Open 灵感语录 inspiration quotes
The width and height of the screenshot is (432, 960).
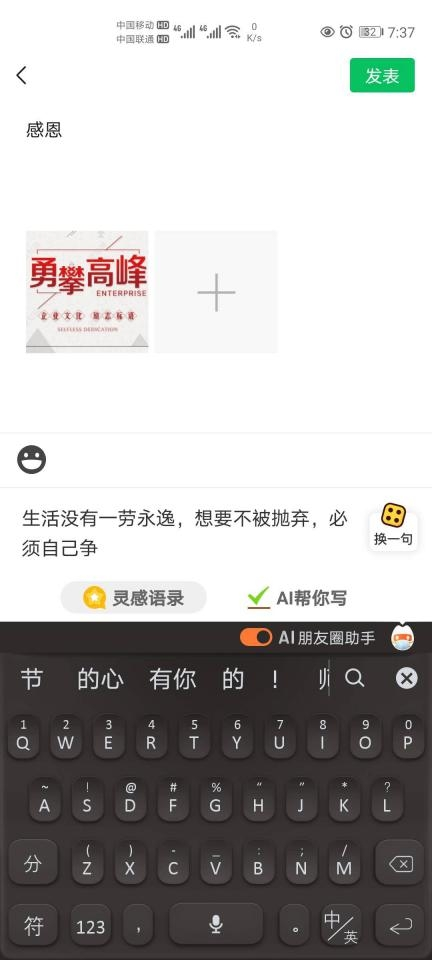pos(133,598)
